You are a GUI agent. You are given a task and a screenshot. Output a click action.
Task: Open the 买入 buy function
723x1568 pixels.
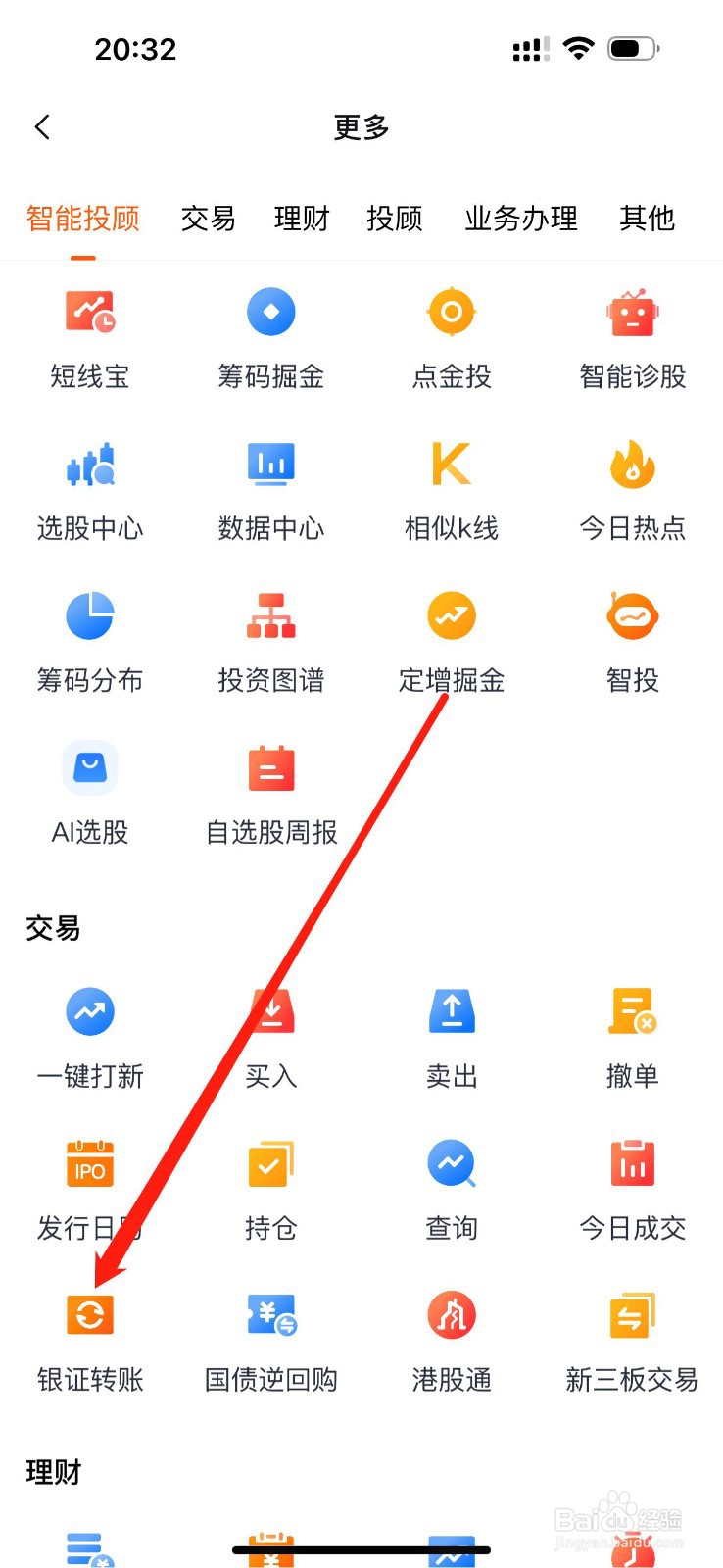(270, 1039)
